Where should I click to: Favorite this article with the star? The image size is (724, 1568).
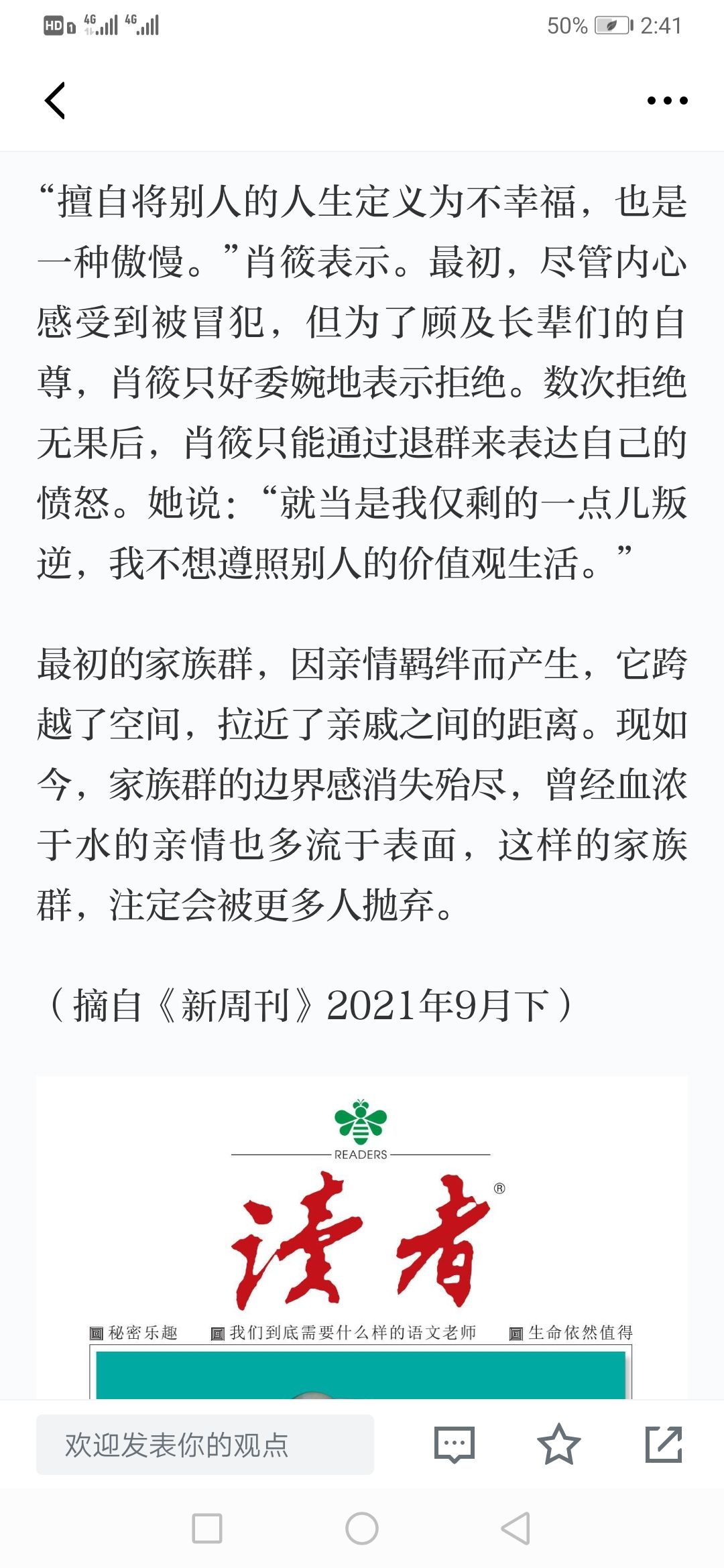pos(558,1444)
